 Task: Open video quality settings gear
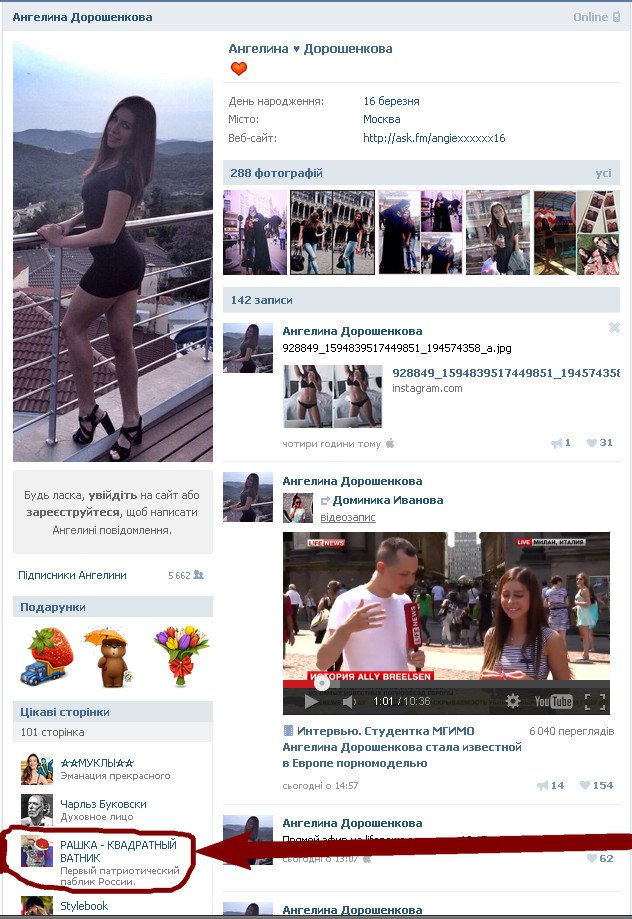point(514,701)
